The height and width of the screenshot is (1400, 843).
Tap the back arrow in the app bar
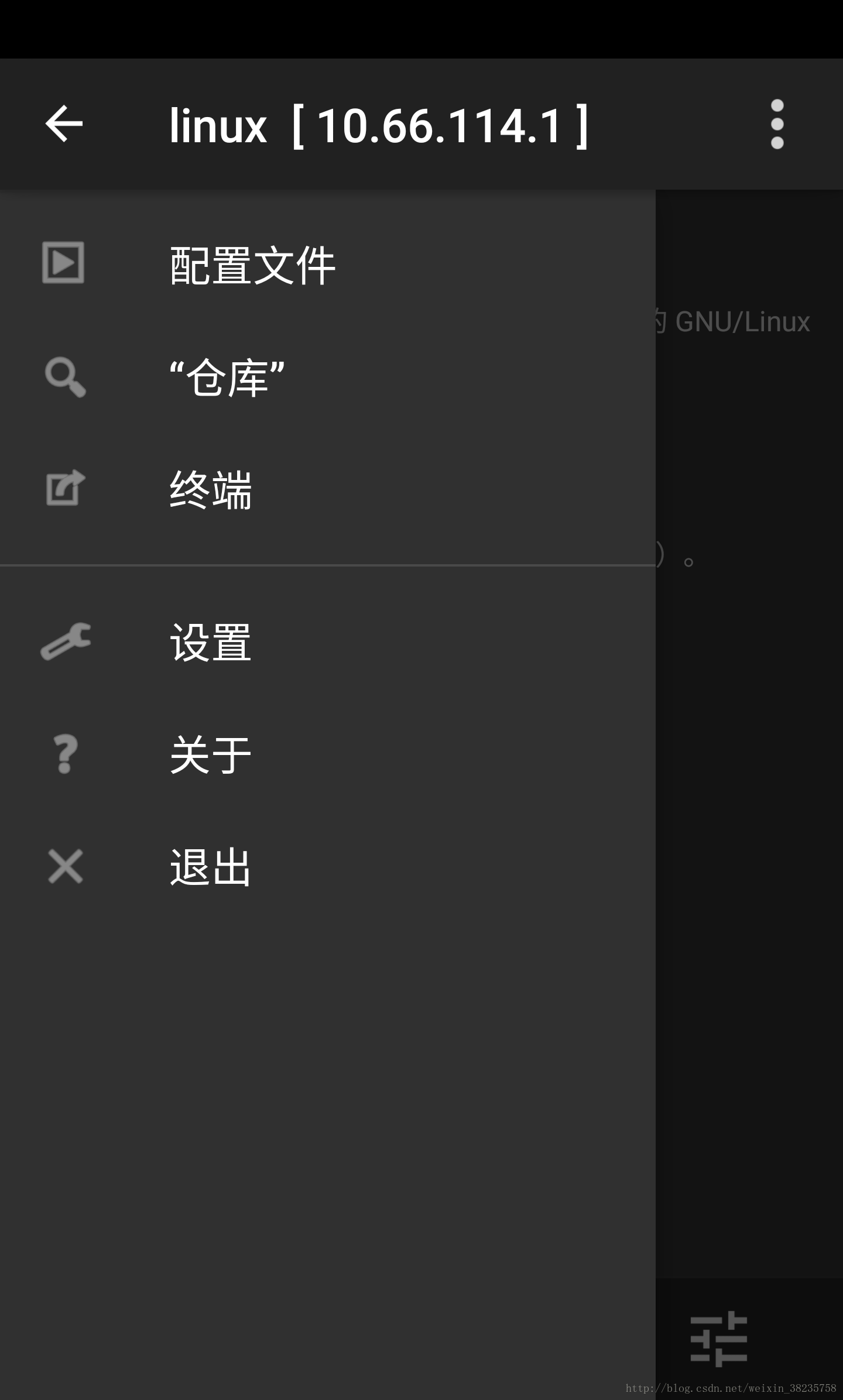tap(64, 123)
